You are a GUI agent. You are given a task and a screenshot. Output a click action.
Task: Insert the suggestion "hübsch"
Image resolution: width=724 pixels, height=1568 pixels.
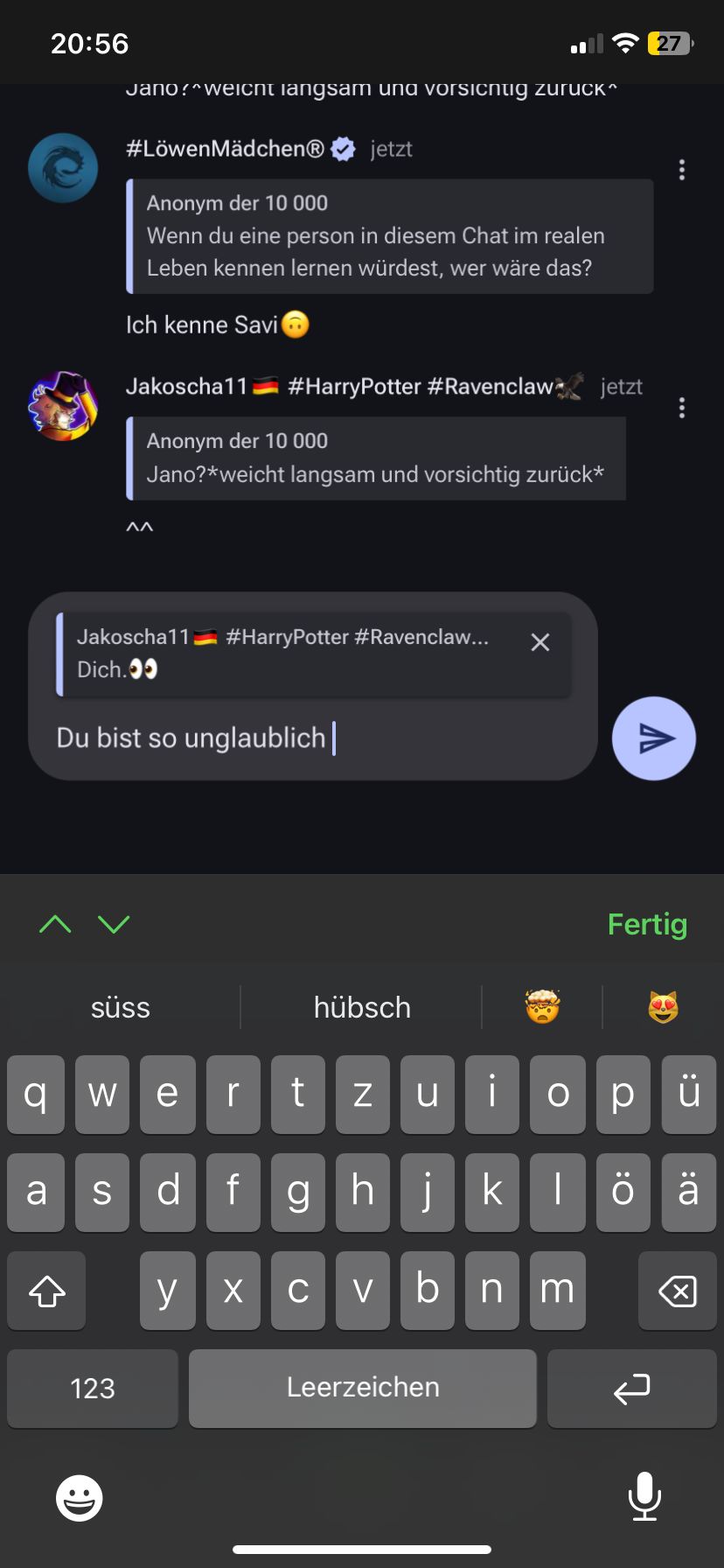362,1007
